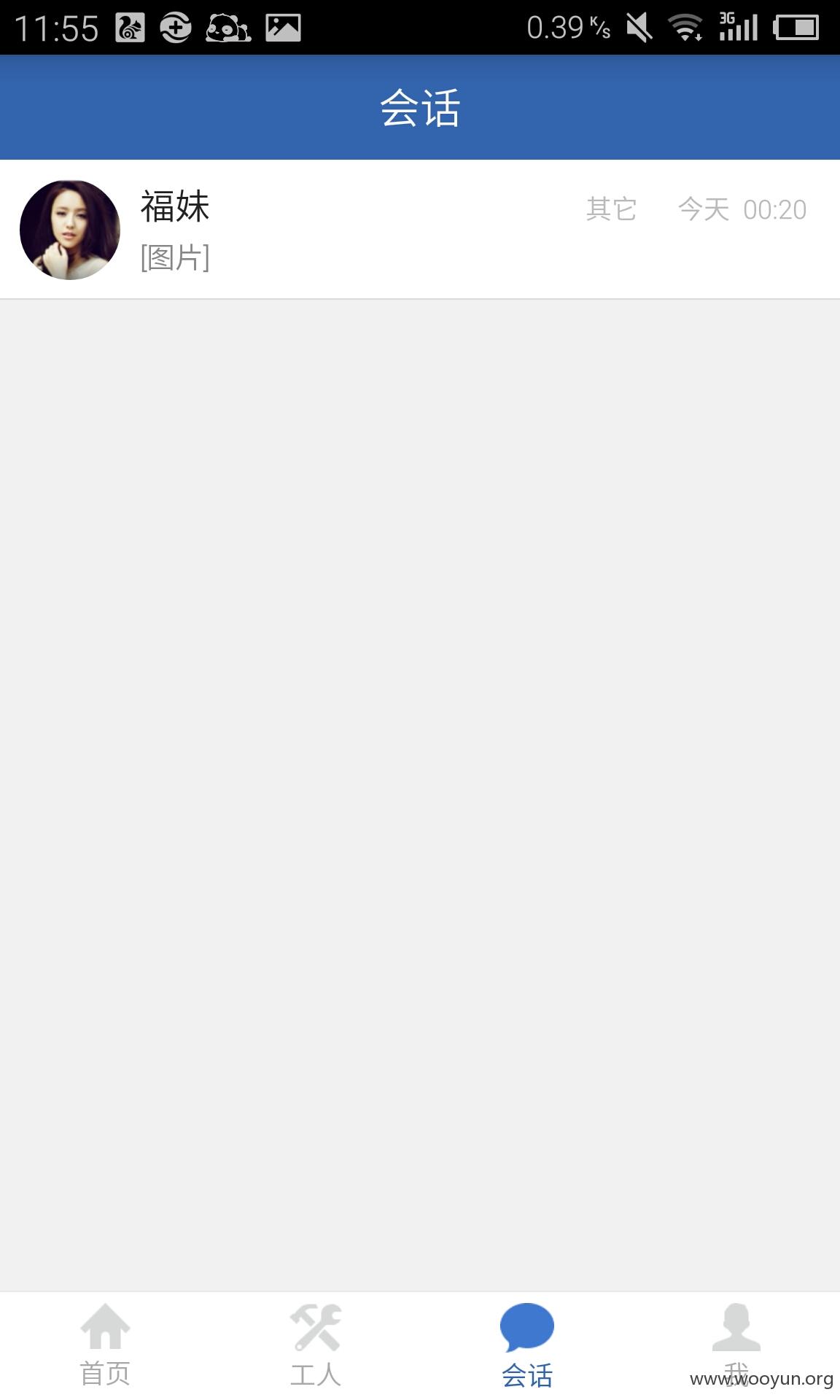Go to the 我 profile tab

click(736, 1345)
